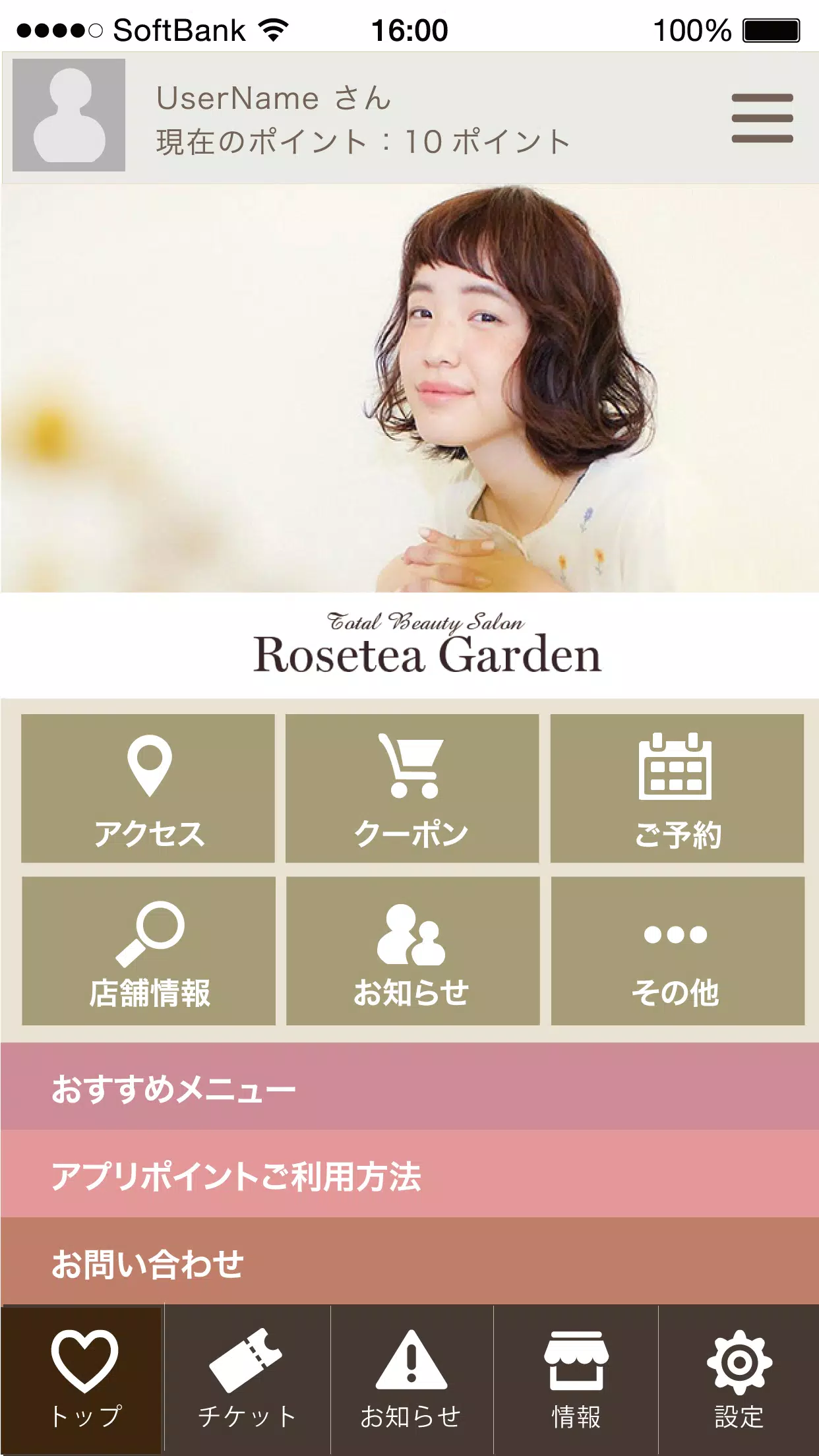
Task: Open the hamburger drawer menu
Action: click(762, 118)
